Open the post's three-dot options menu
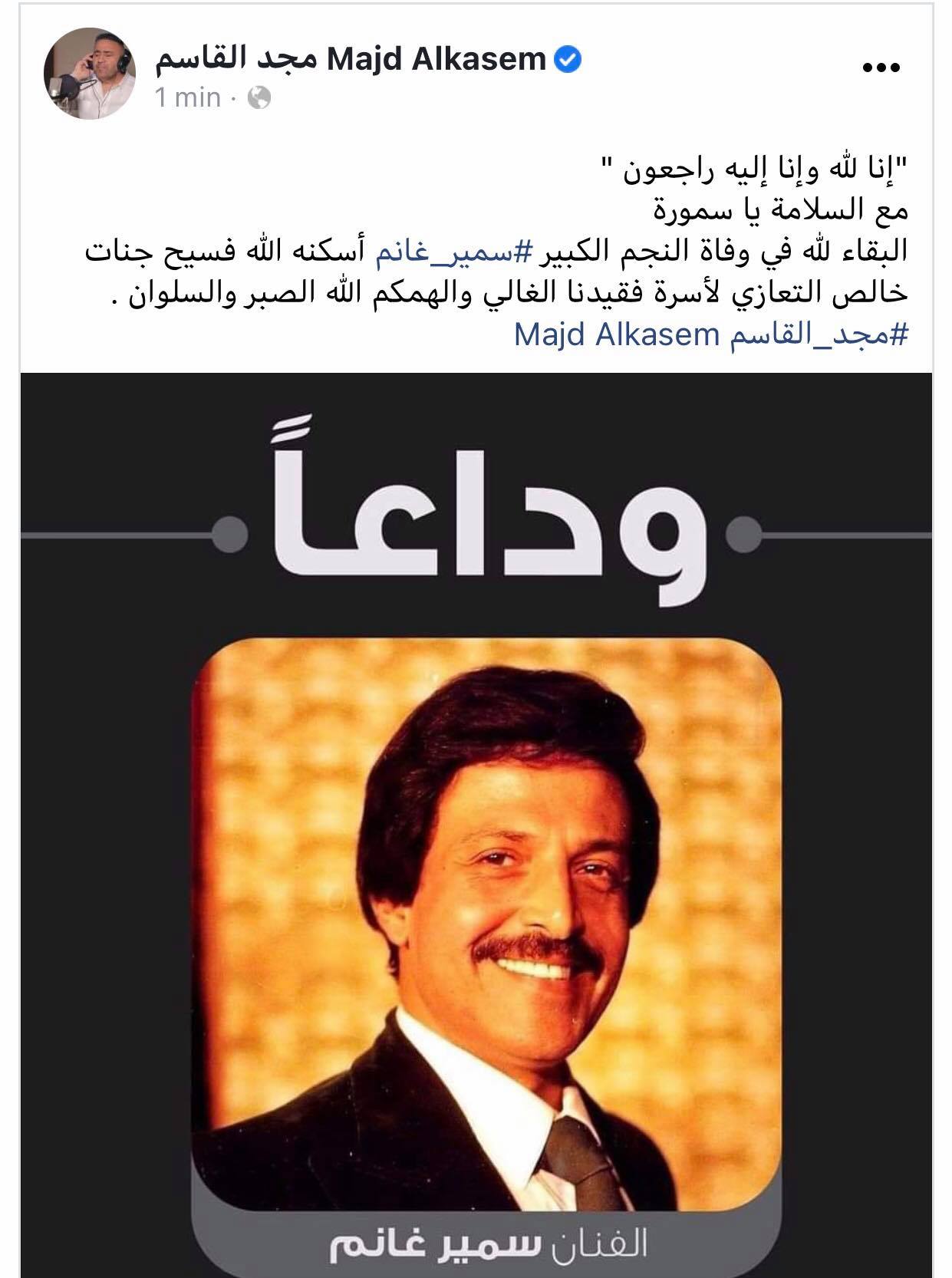952x1278 pixels. point(880,68)
